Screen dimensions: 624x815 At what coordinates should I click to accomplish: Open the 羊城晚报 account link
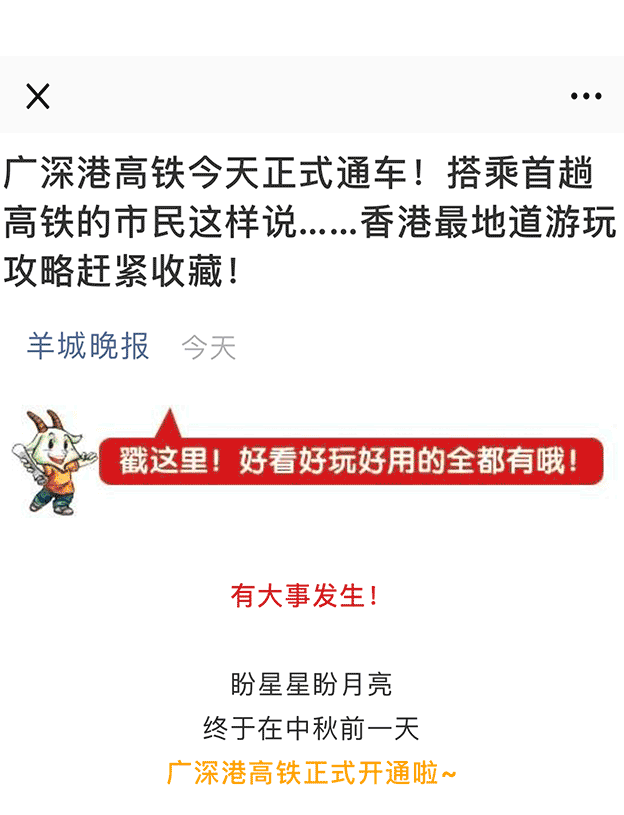pos(88,346)
